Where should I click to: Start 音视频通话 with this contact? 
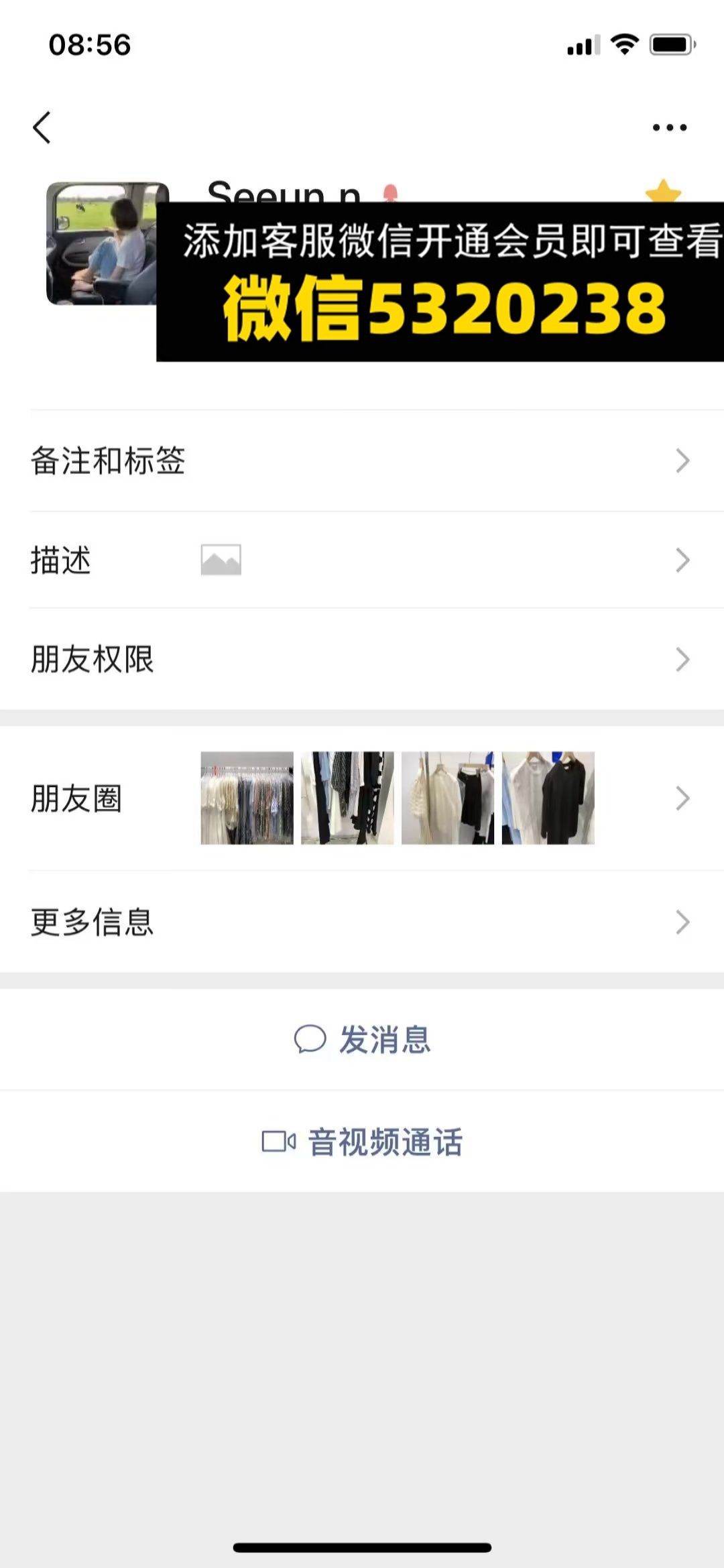click(362, 1142)
